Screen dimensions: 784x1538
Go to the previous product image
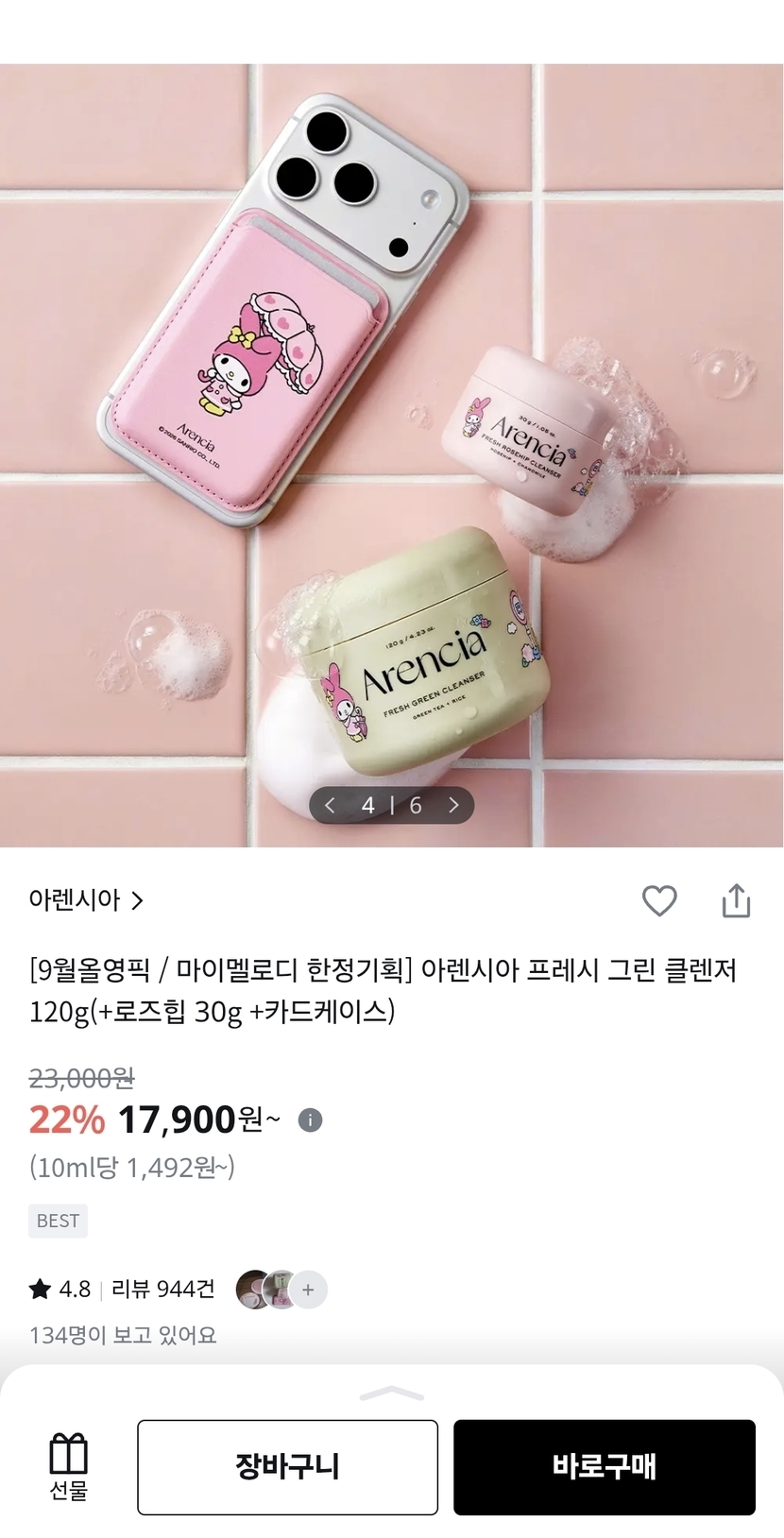(330, 806)
